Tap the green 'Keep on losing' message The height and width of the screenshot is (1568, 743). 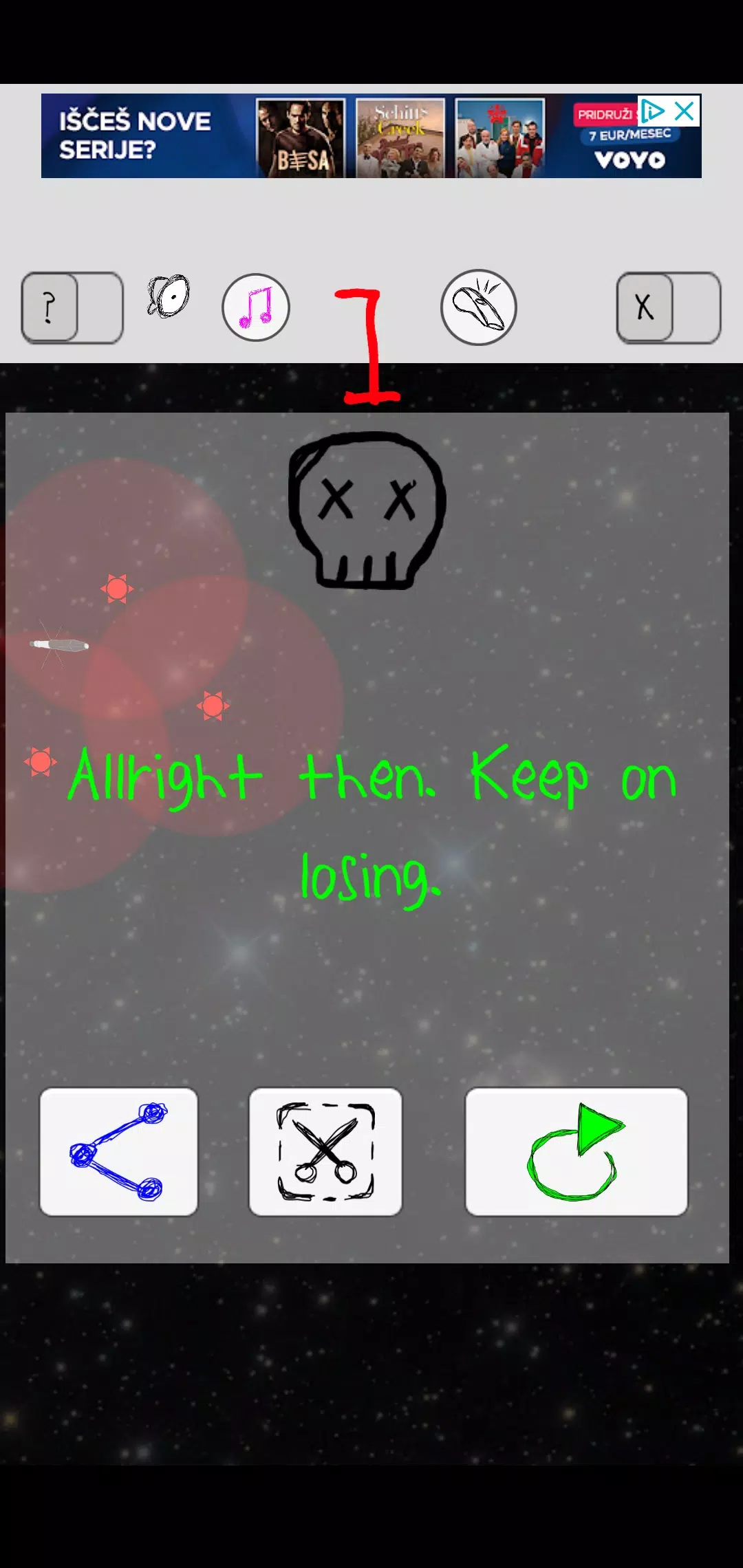(x=371, y=825)
